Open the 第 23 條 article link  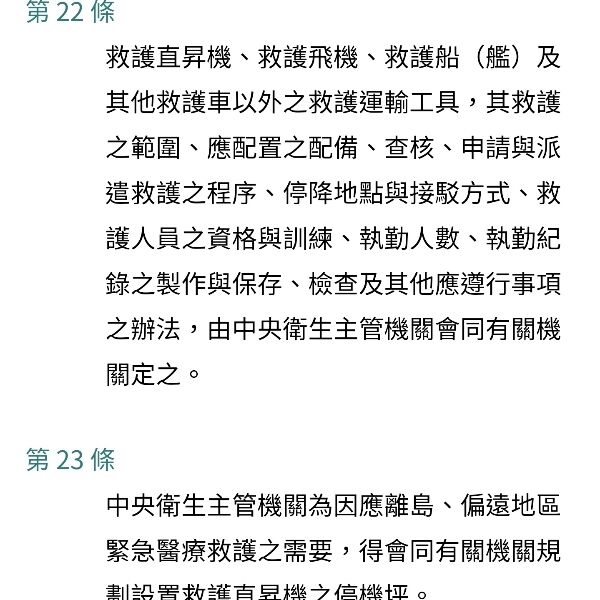(x=70, y=460)
